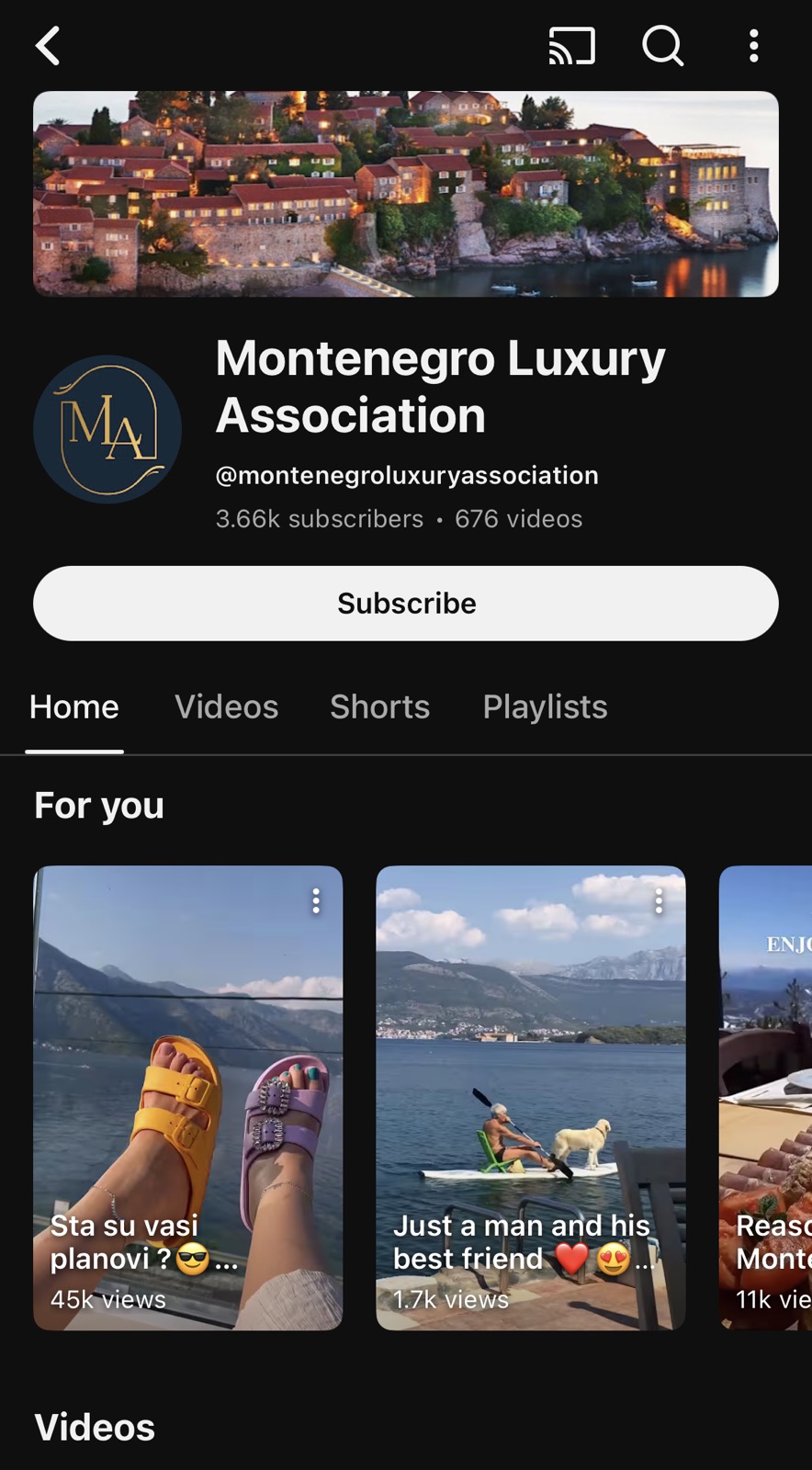Switch to the Videos tab

pyautogui.click(x=226, y=707)
